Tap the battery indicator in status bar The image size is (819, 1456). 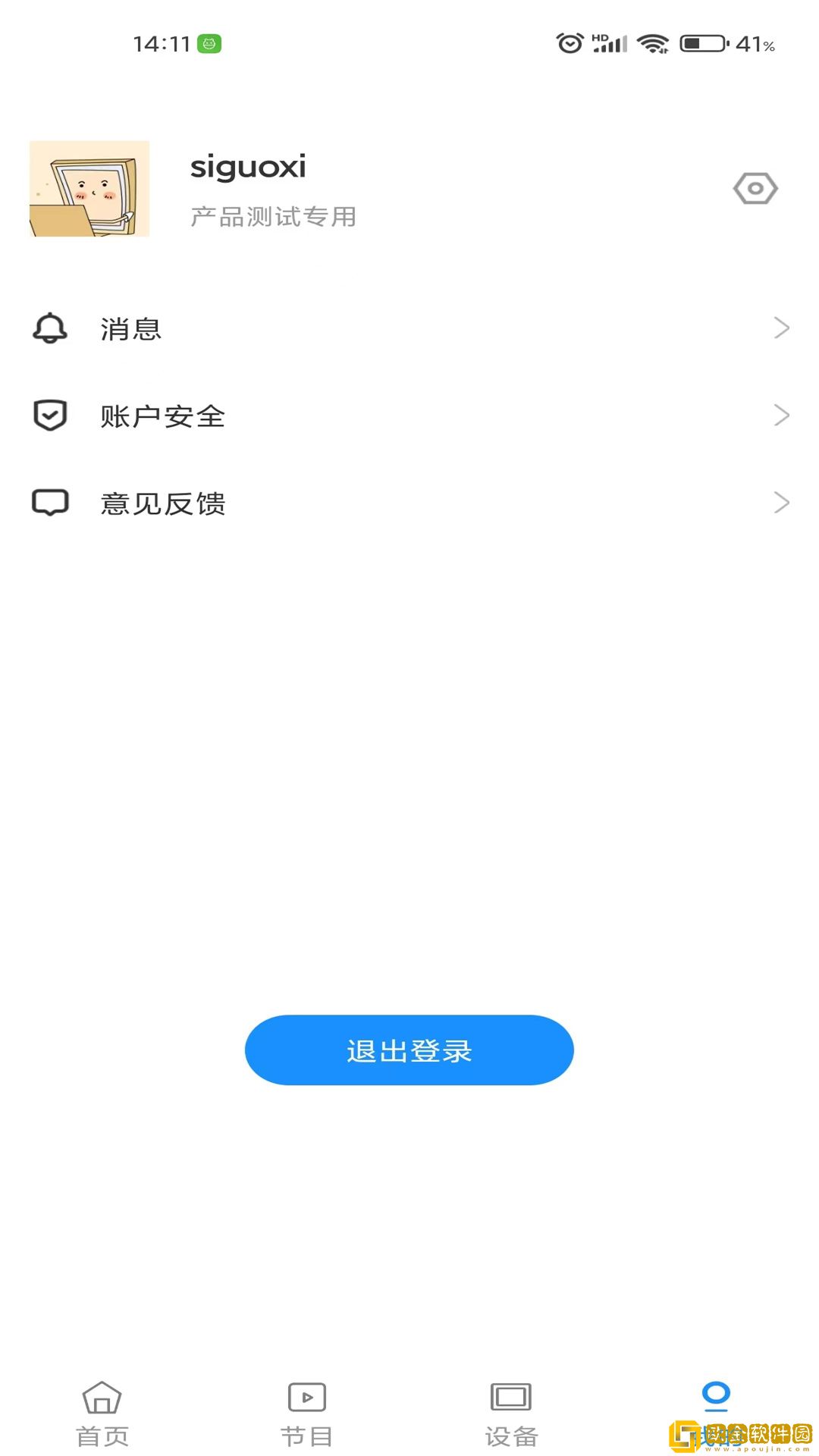point(701,44)
